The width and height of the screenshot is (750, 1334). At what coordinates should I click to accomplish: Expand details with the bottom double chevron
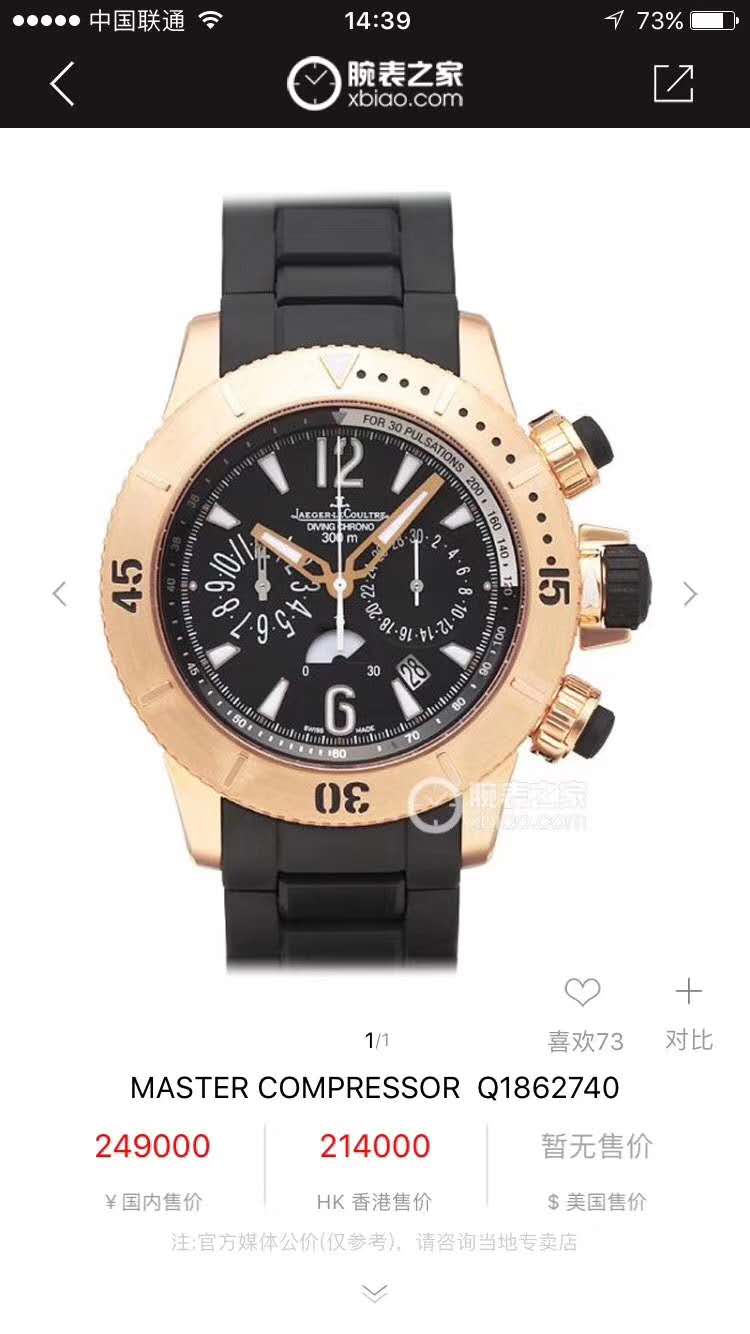point(374,1294)
